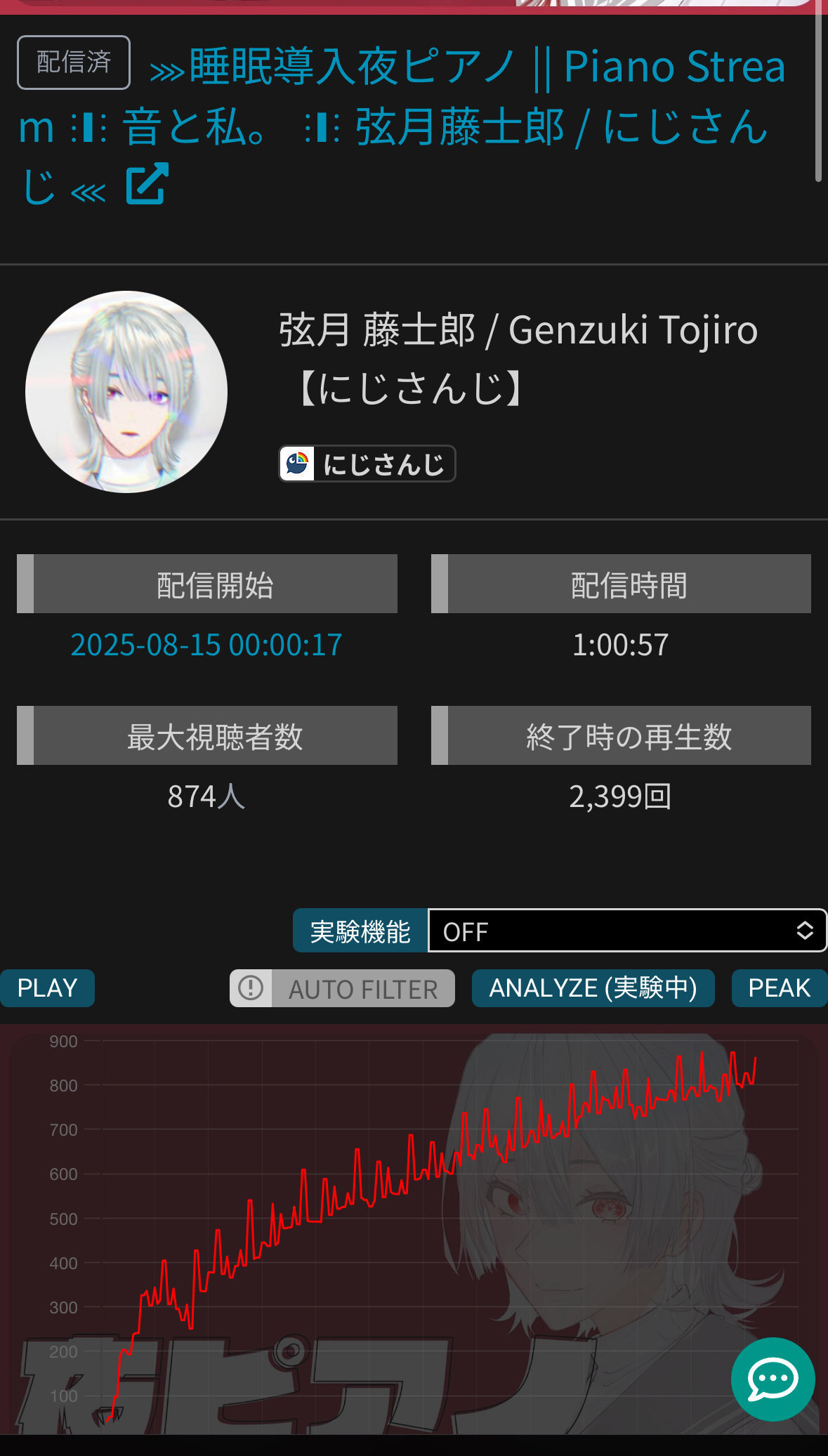Image resolution: width=828 pixels, height=1456 pixels.
Task: Open Genzuki Tojiro's channel avatar
Action: (x=126, y=392)
